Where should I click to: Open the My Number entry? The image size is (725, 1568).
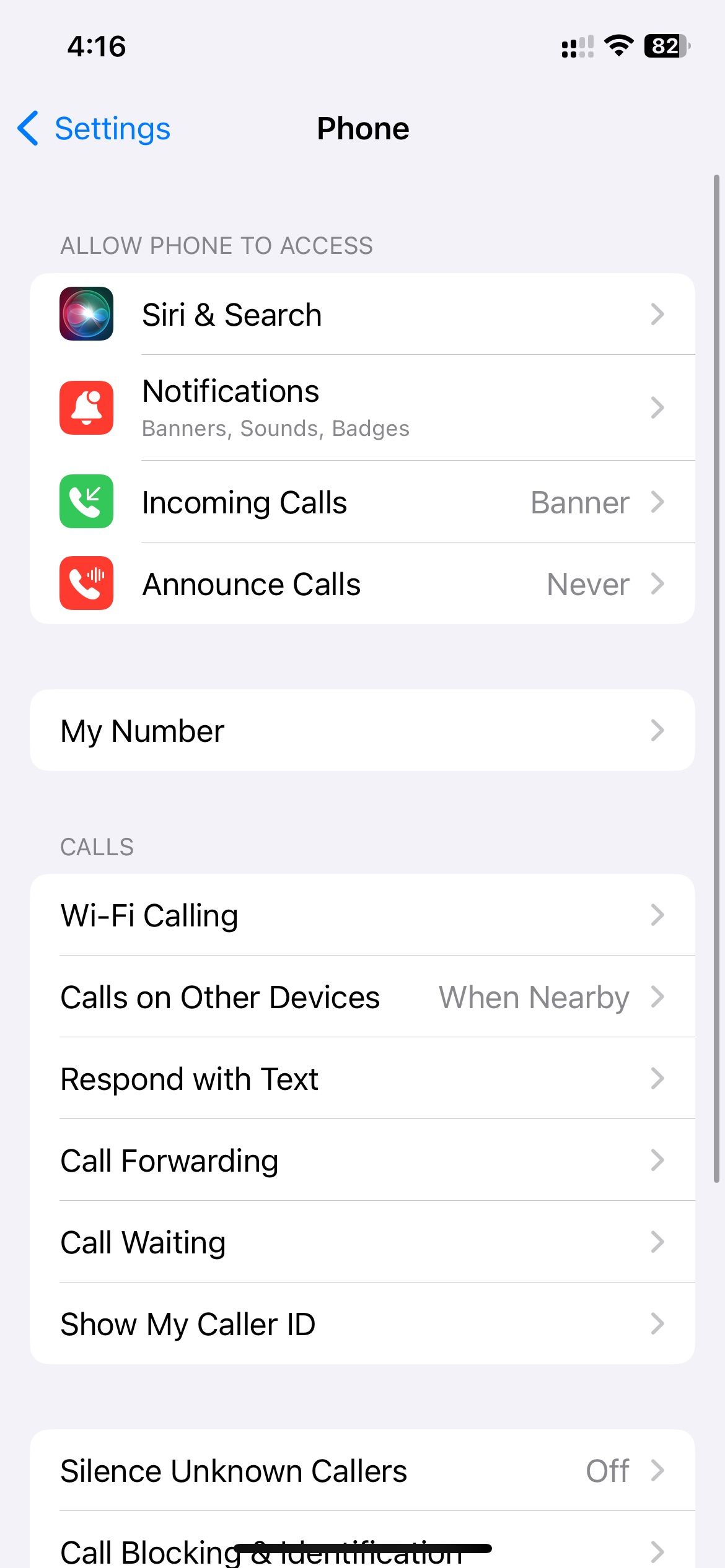tap(362, 730)
